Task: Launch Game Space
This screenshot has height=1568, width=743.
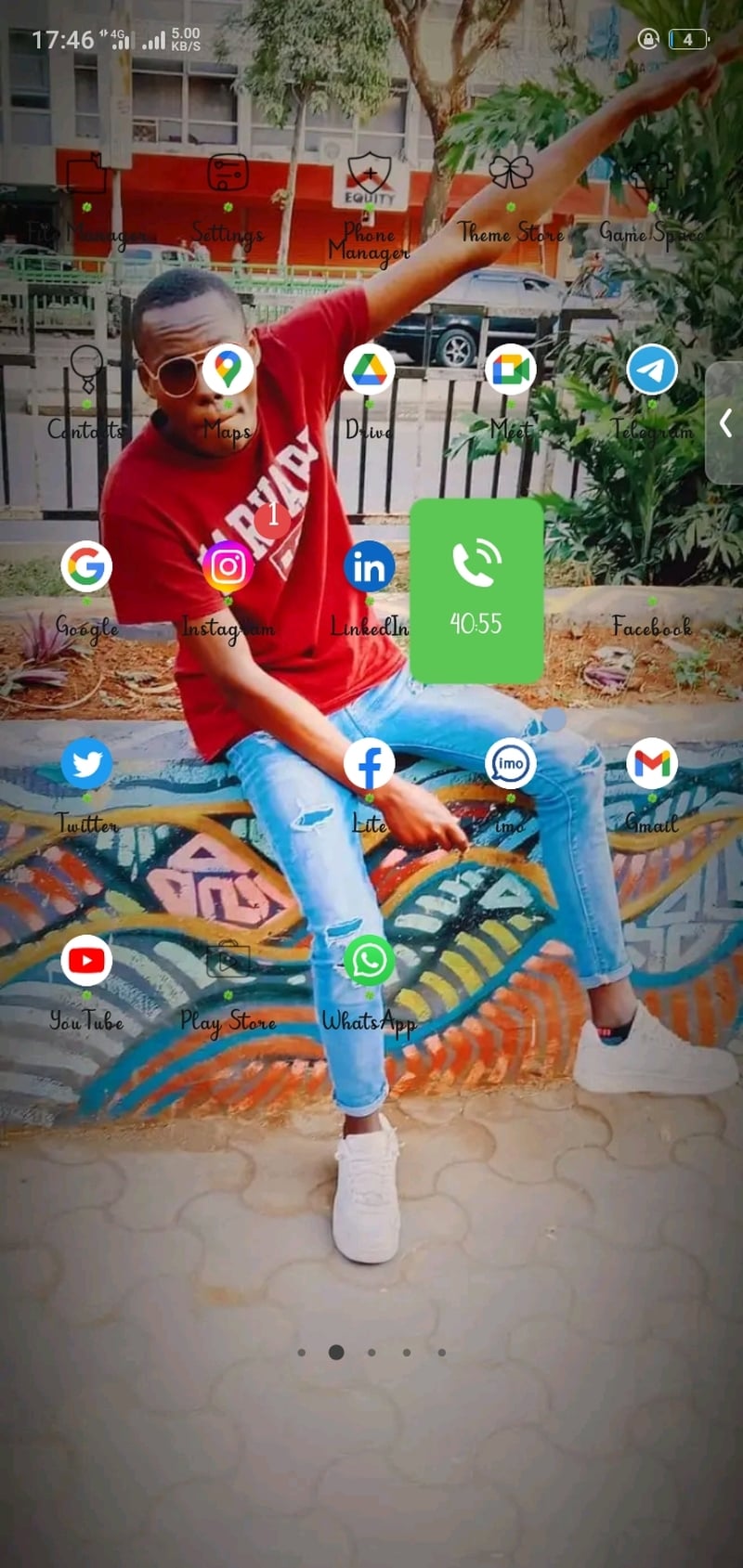Action: point(651,174)
